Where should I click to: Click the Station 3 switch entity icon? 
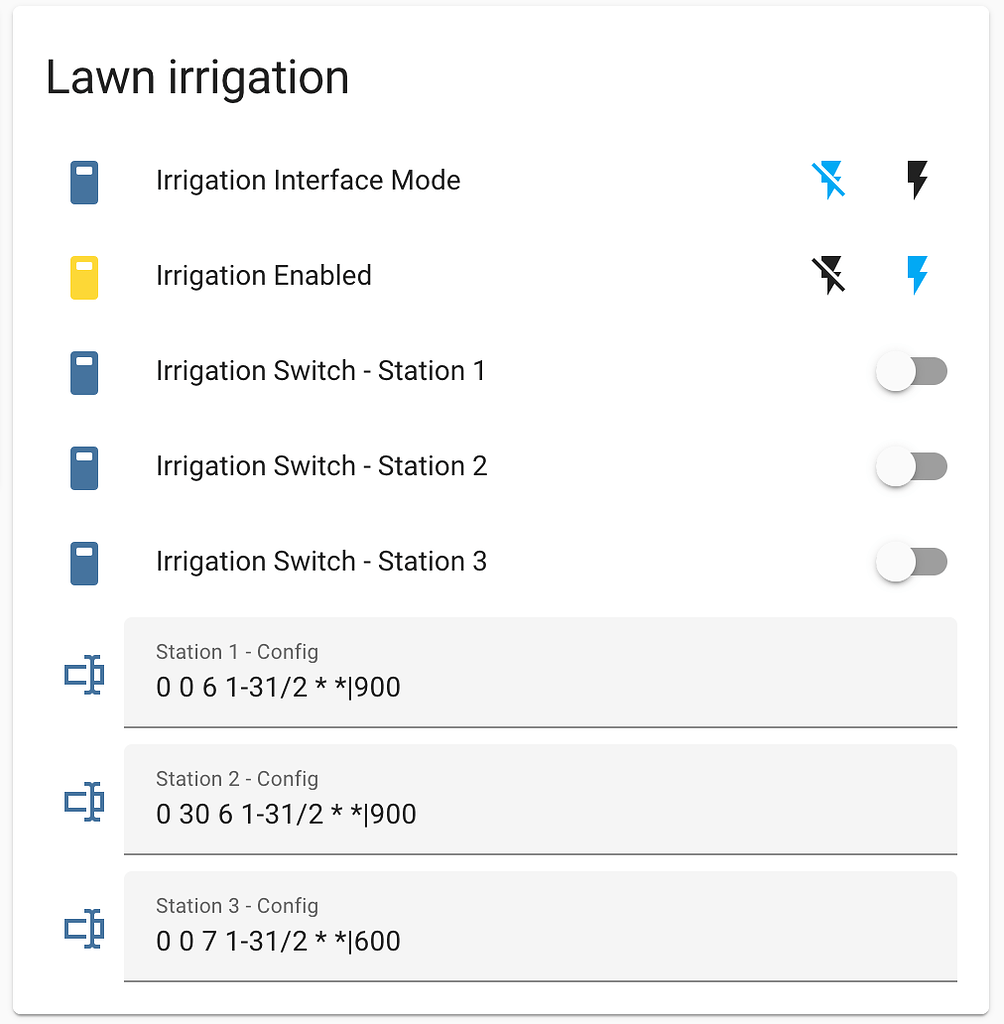pos(84,562)
